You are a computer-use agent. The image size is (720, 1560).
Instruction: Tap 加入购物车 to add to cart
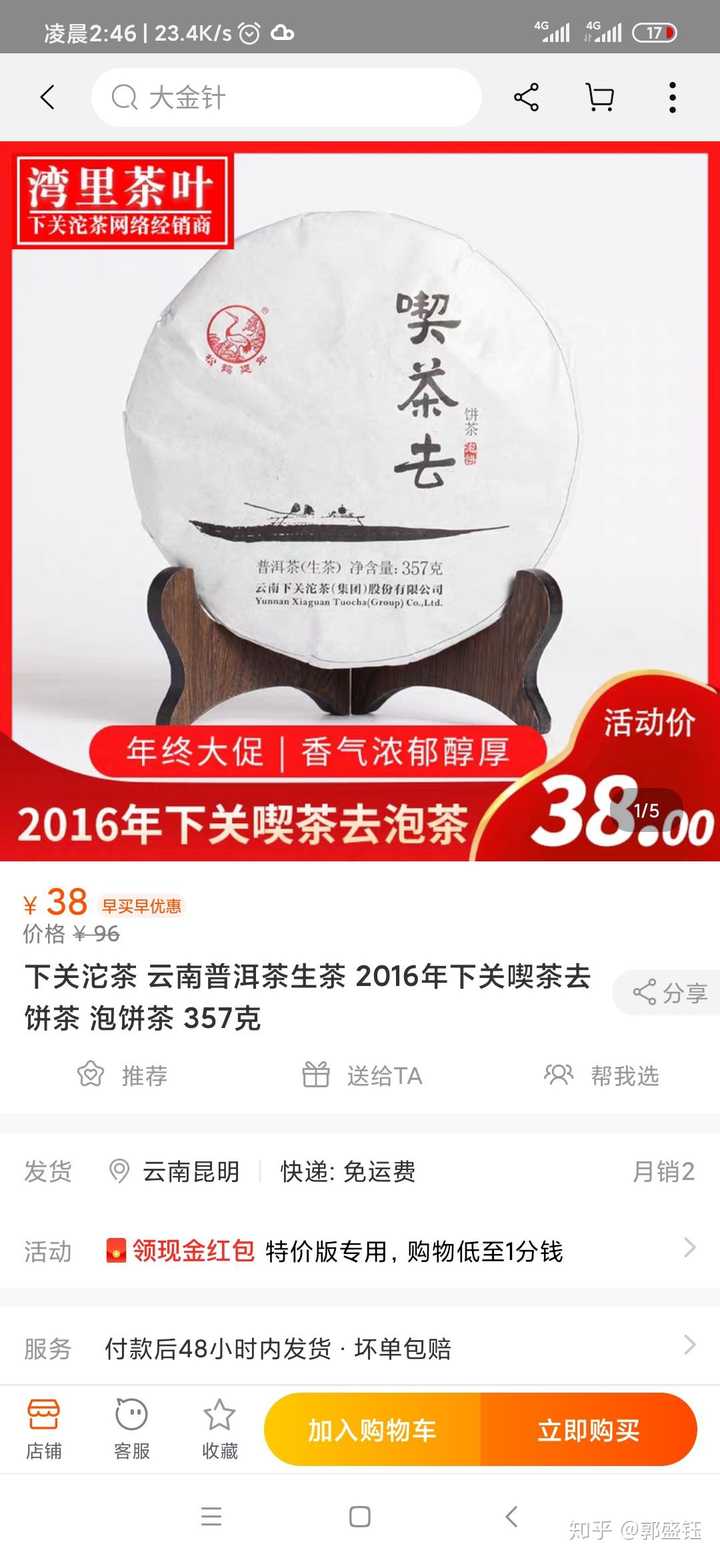point(372,1430)
